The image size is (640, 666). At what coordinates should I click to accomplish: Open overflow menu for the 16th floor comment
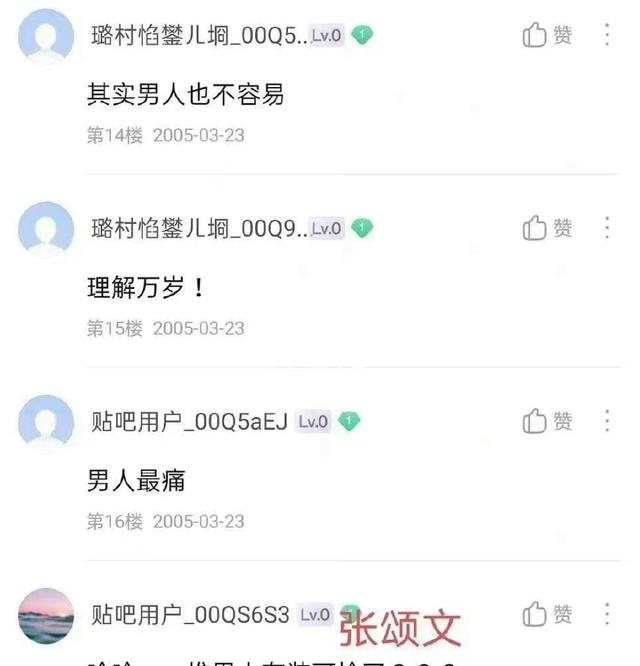coord(606,421)
